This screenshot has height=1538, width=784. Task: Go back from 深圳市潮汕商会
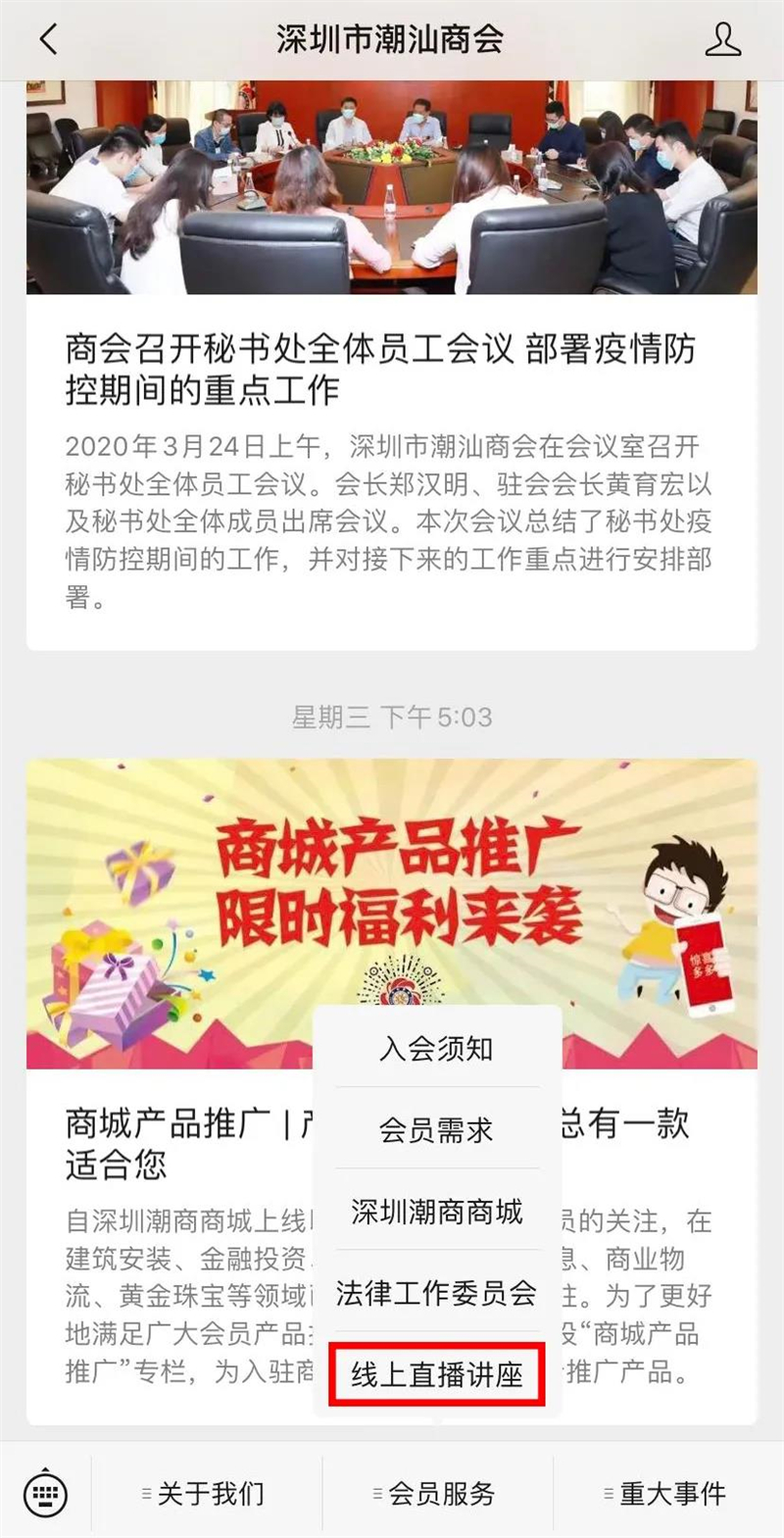point(48,39)
